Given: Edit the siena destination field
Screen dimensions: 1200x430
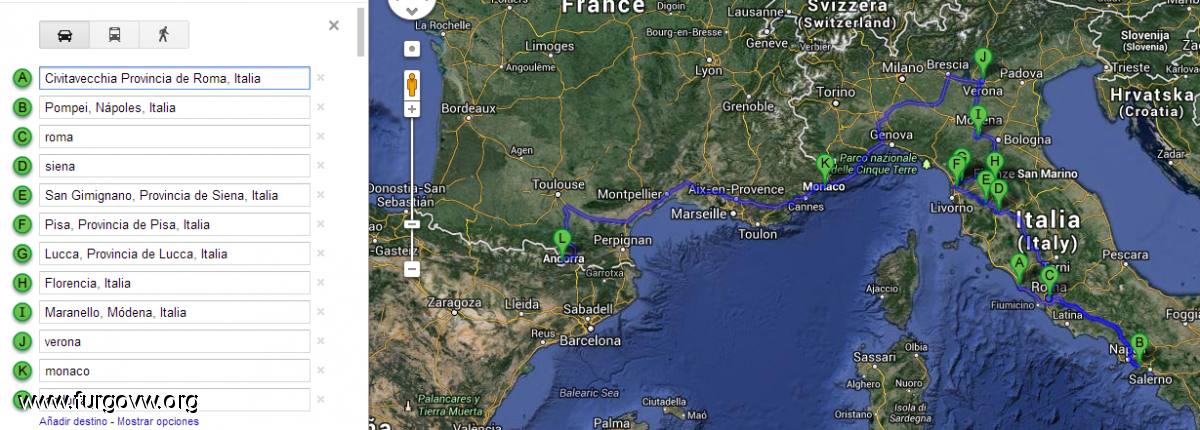Looking at the screenshot, I should (x=174, y=166).
